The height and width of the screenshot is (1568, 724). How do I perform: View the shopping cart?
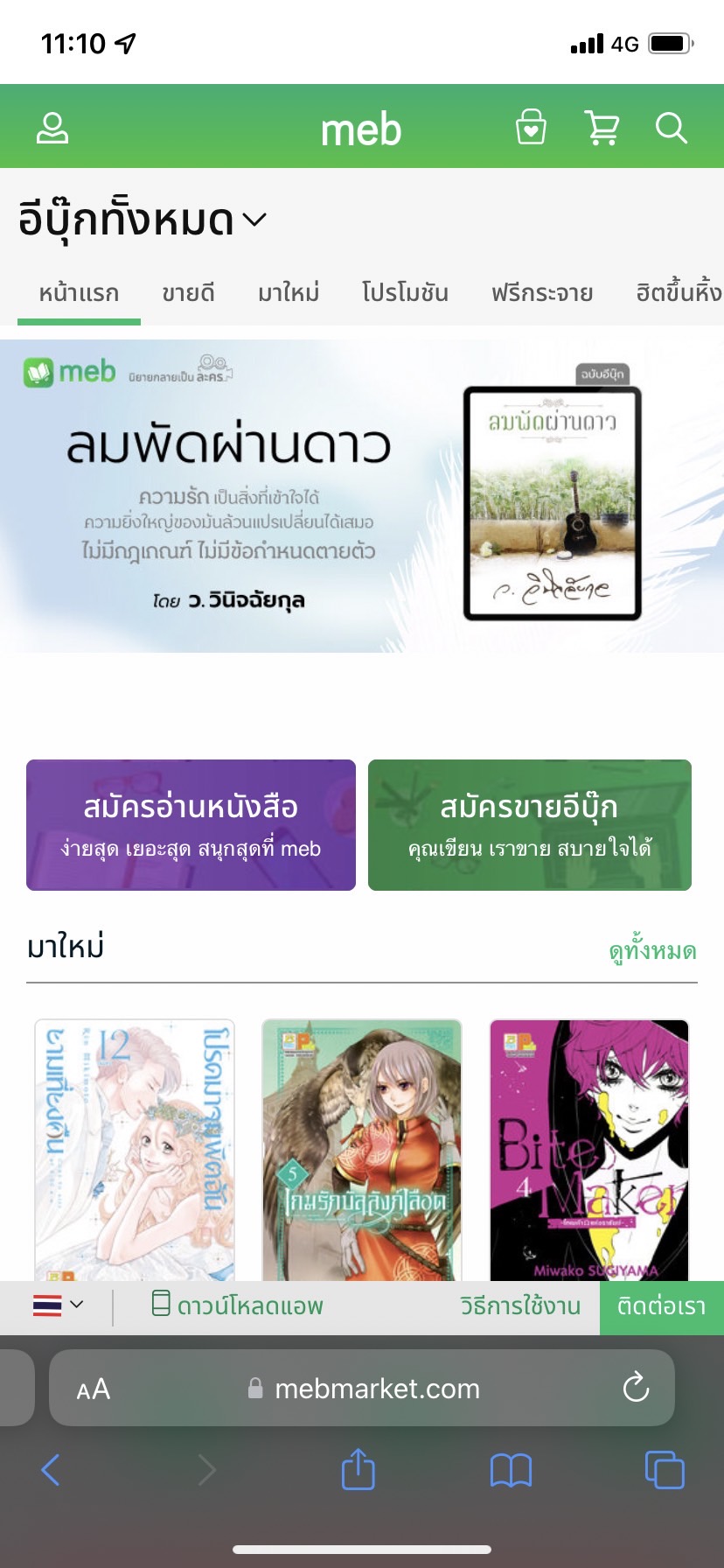click(602, 128)
